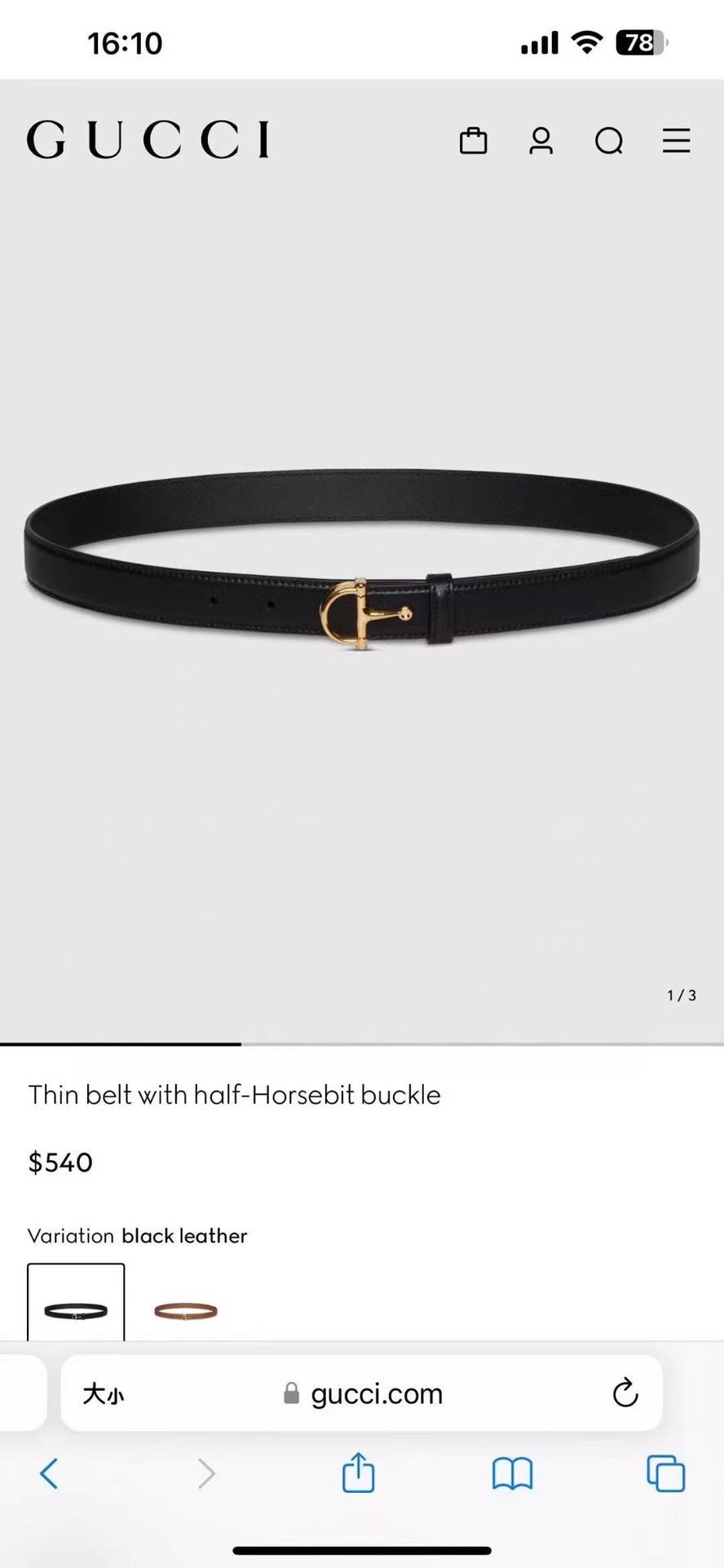Go to the Gucci homepage logo

pyautogui.click(x=148, y=140)
